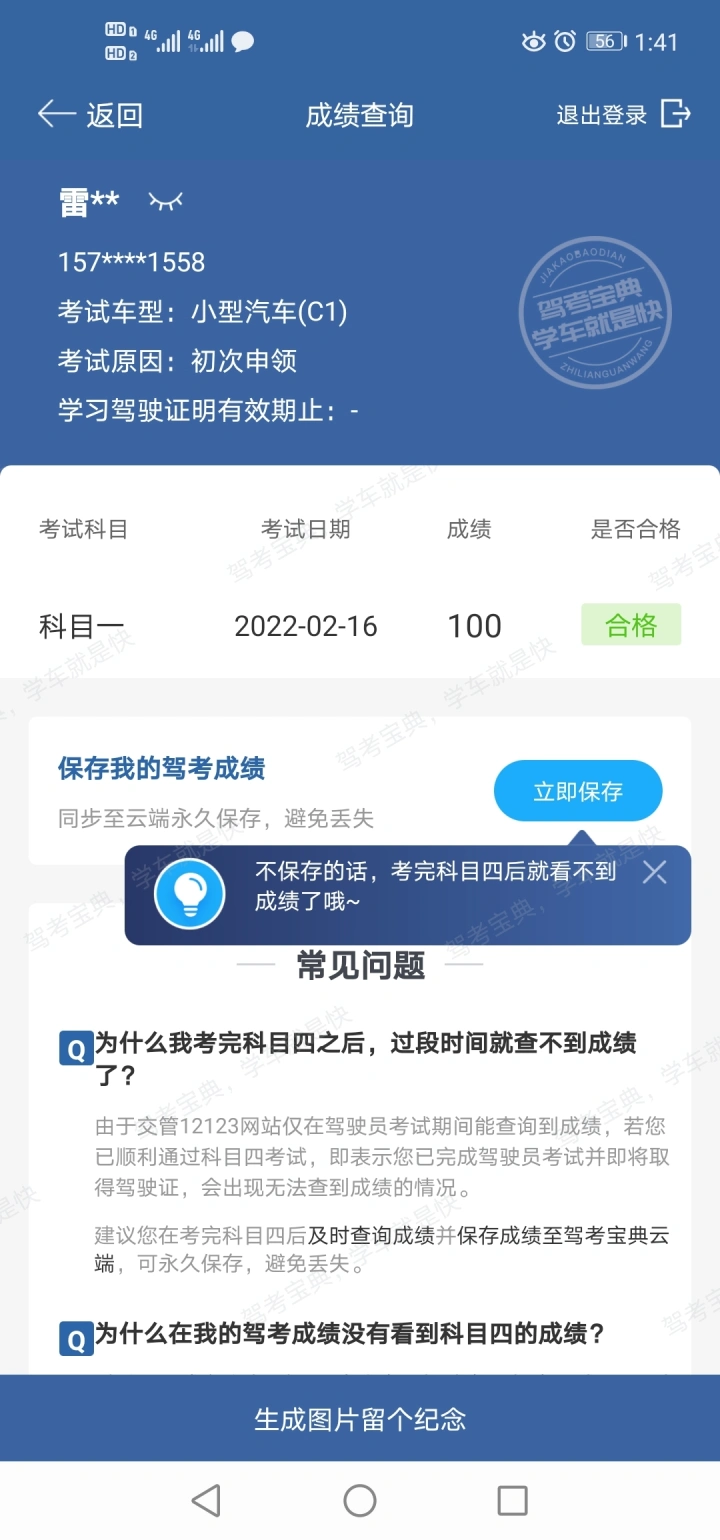Go to the system home screen
Screen dimensions: 720x1540
(x=360, y=1500)
